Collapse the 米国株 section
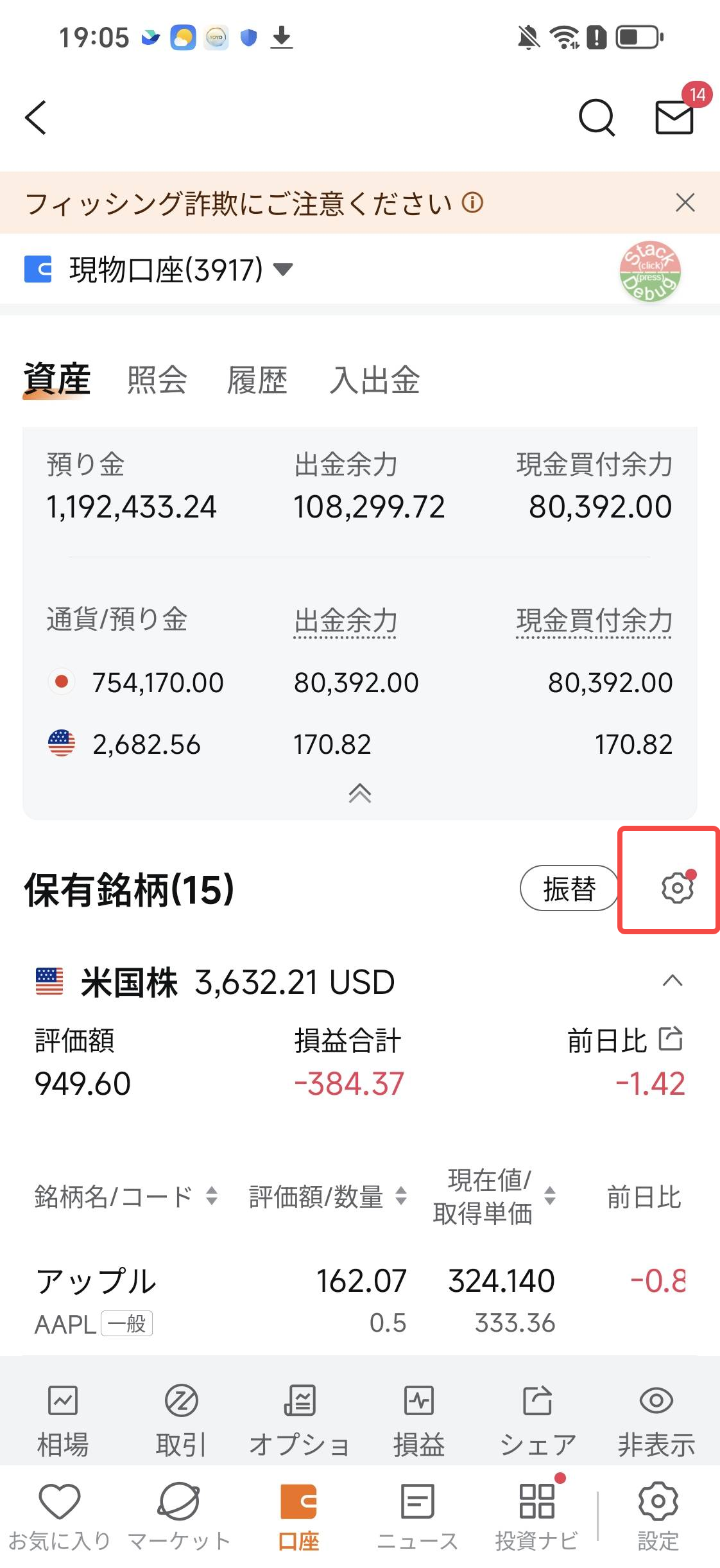The image size is (720, 1568). pos(673,981)
